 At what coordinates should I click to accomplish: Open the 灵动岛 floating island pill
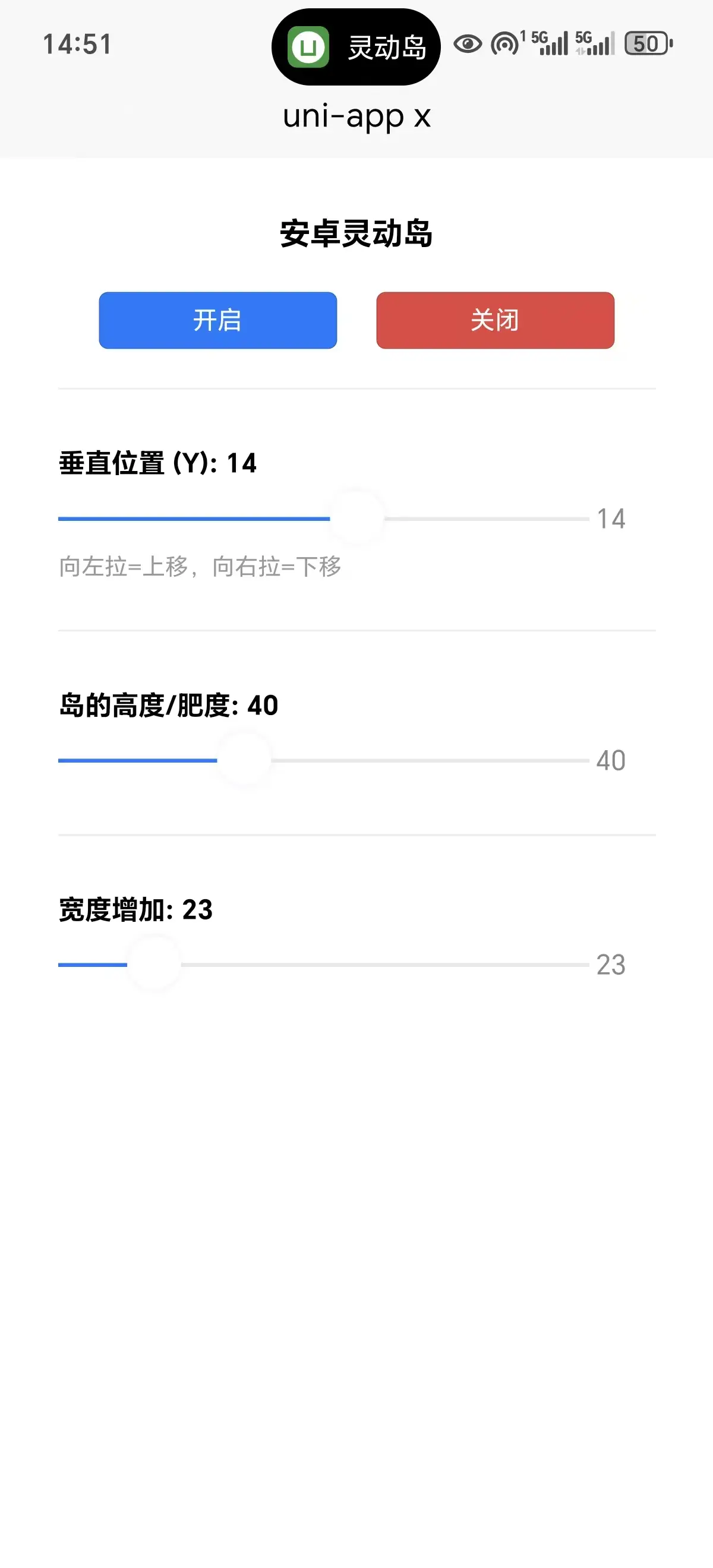click(x=355, y=47)
